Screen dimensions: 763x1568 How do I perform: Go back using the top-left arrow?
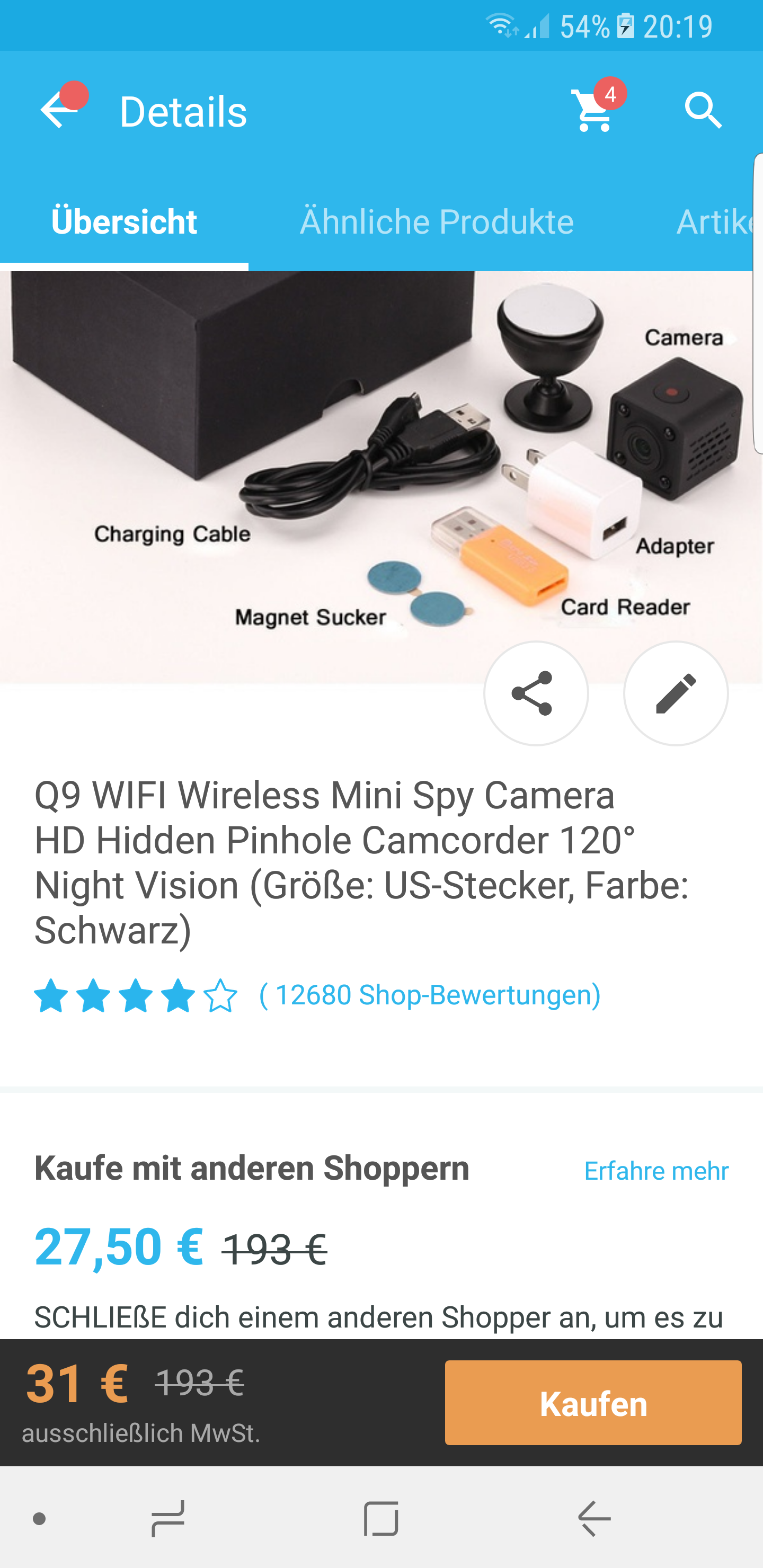59,111
